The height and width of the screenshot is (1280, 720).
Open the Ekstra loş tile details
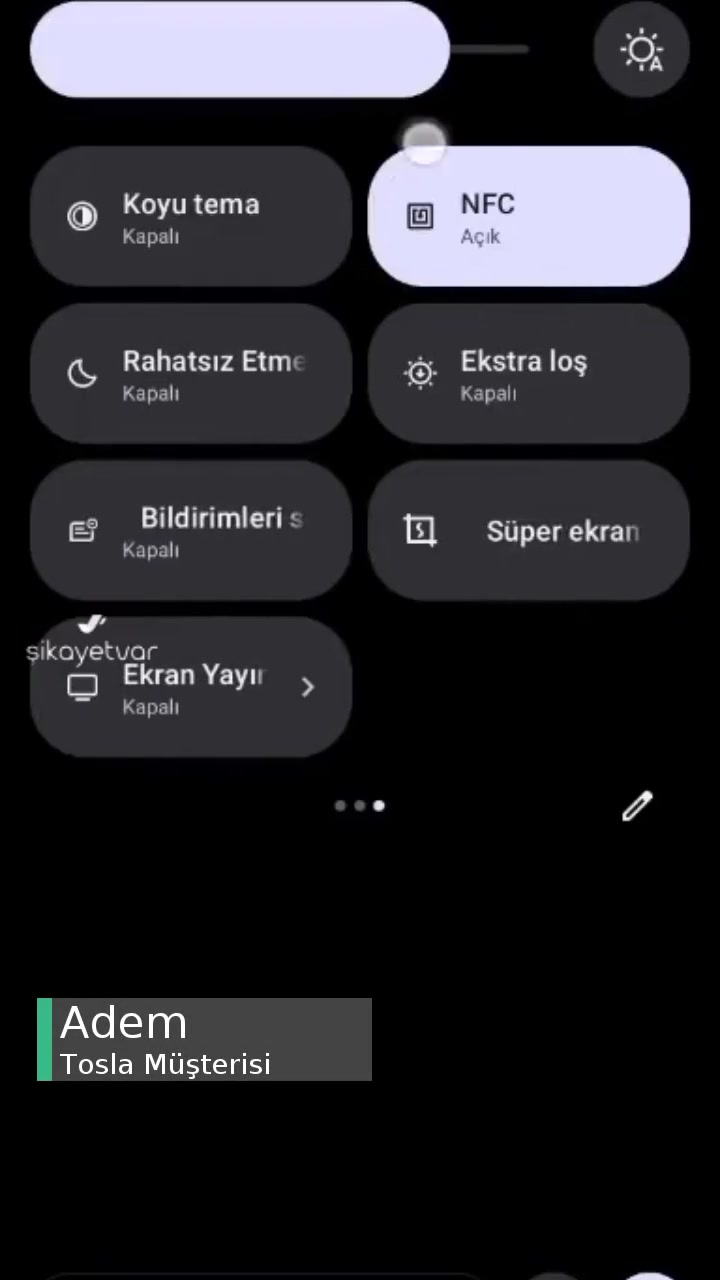pyautogui.click(x=528, y=374)
